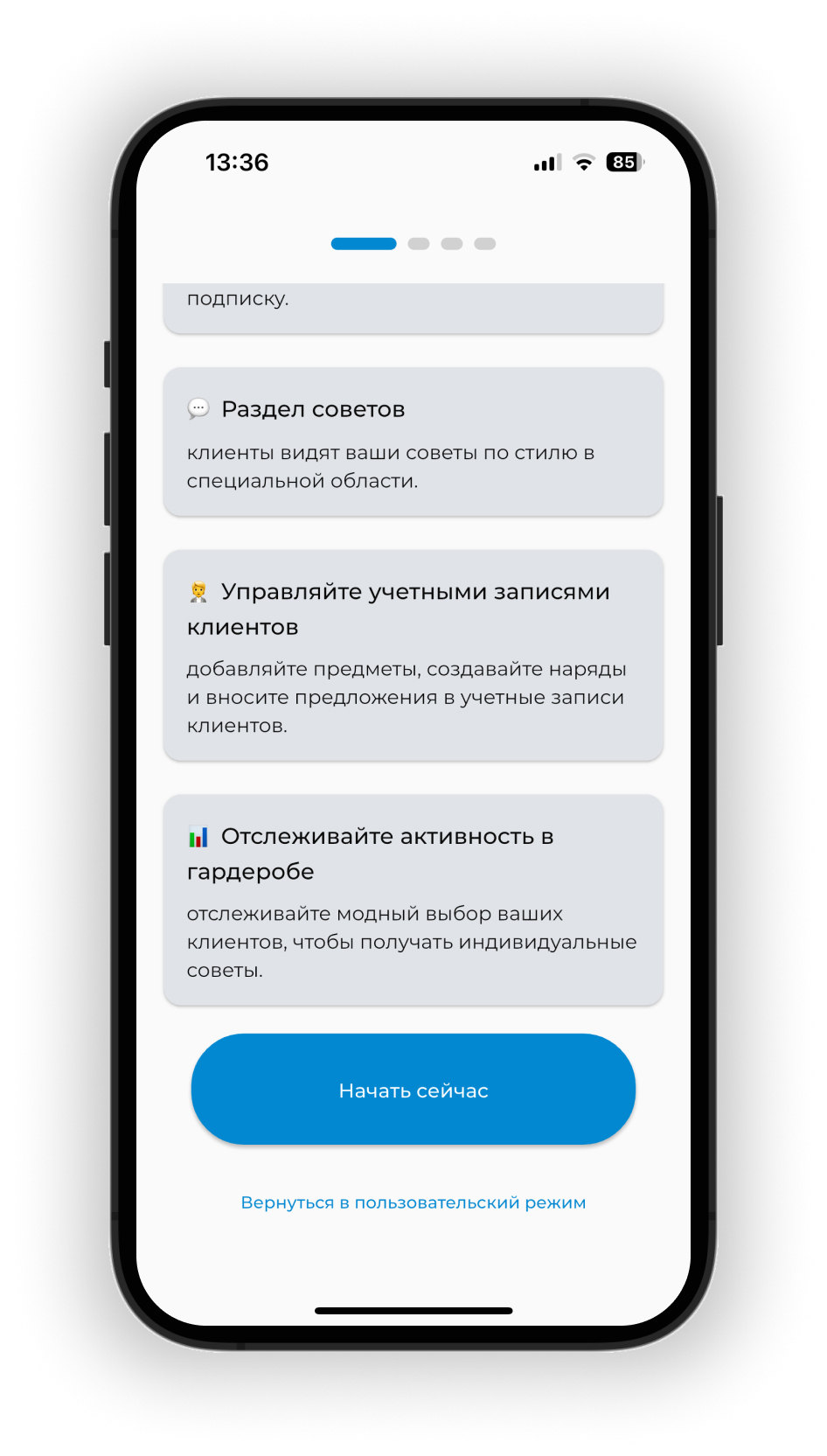Tap the Начать сейчас button
827x1456 pixels.
tap(413, 1090)
